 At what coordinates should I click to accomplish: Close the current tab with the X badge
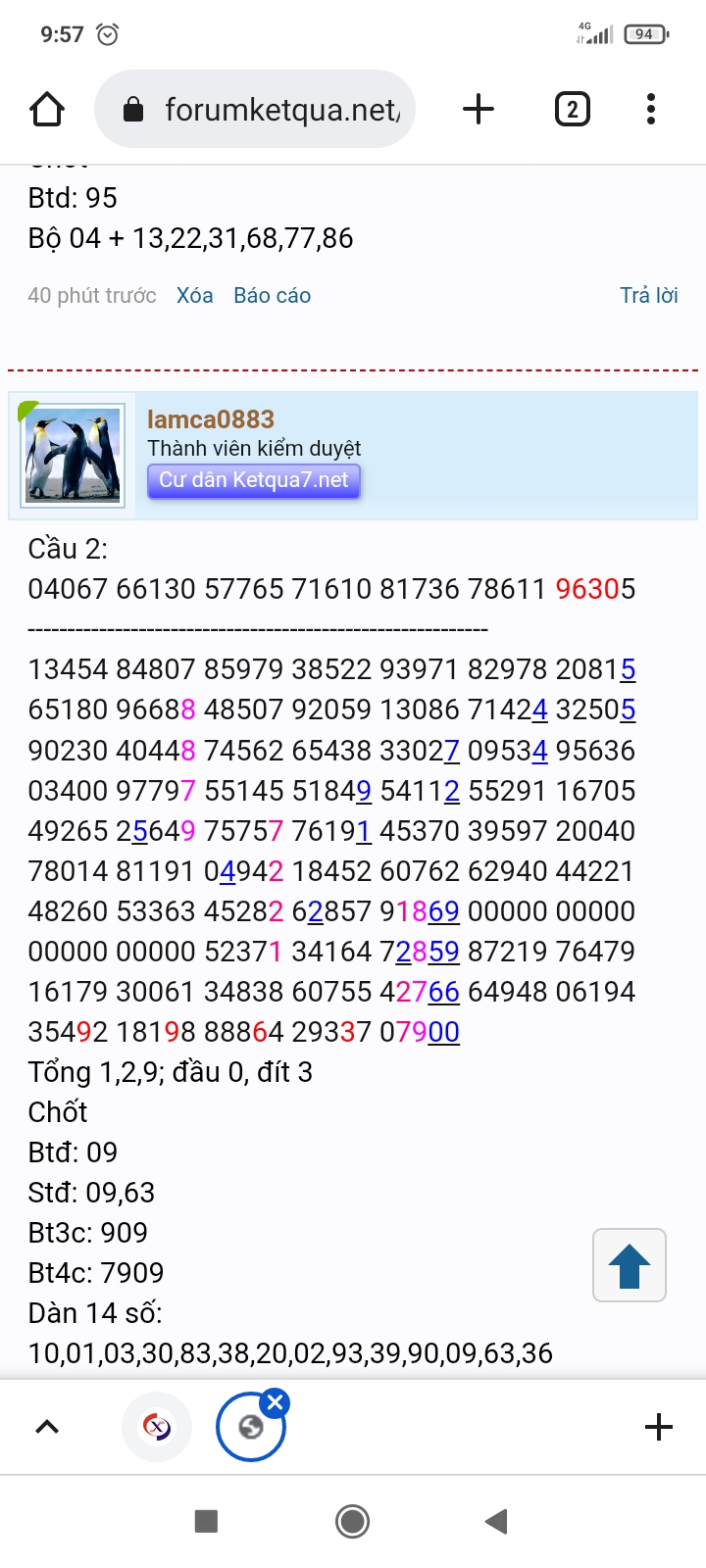276,1403
